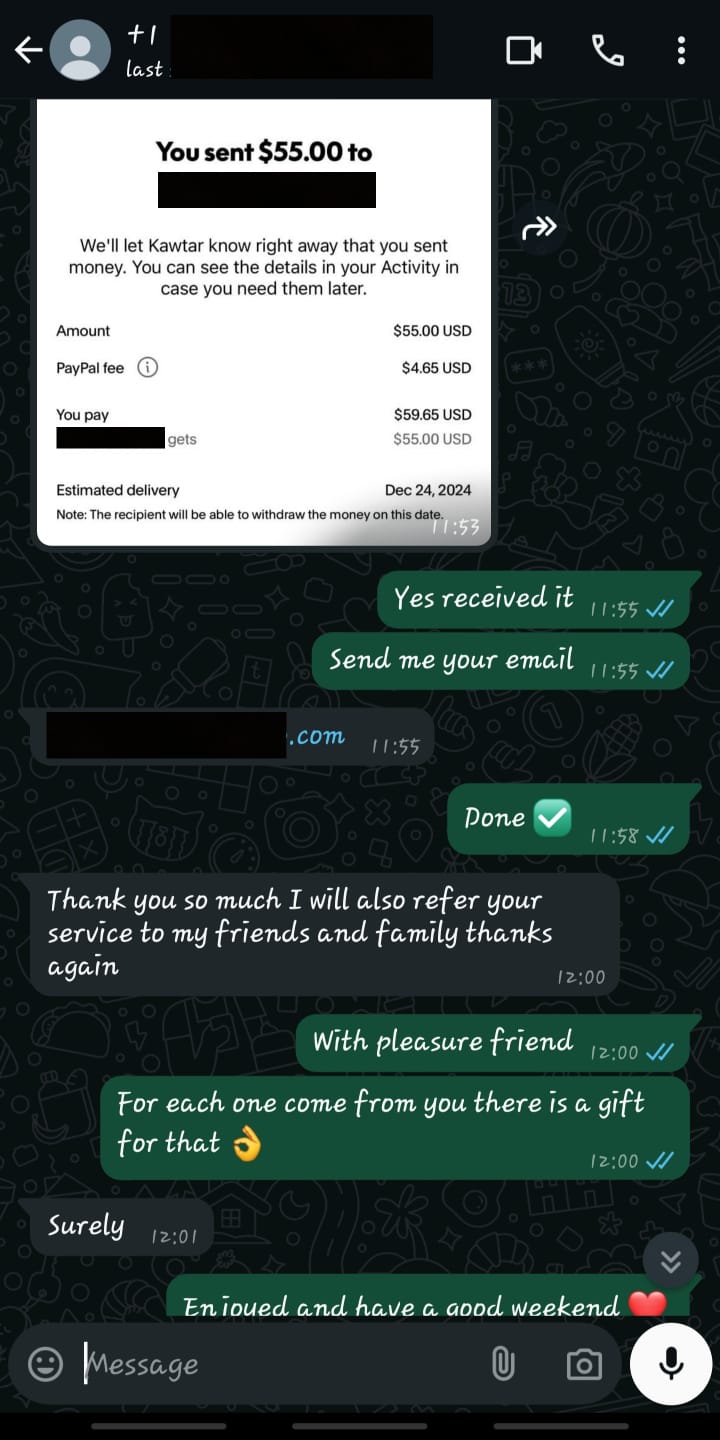
Task: Open the emoji picker
Action: tap(45, 1364)
